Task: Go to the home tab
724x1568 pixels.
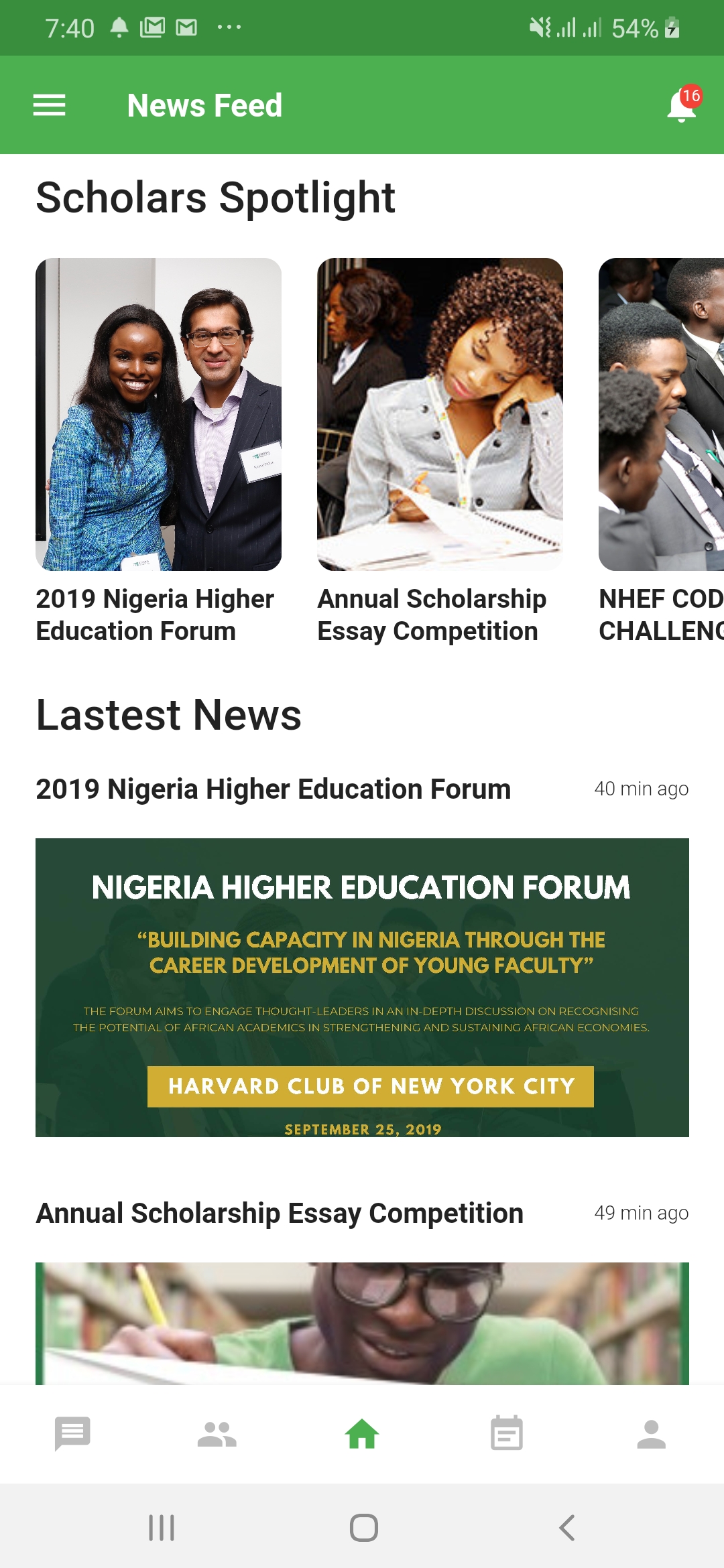Action: click(x=362, y=1434)
